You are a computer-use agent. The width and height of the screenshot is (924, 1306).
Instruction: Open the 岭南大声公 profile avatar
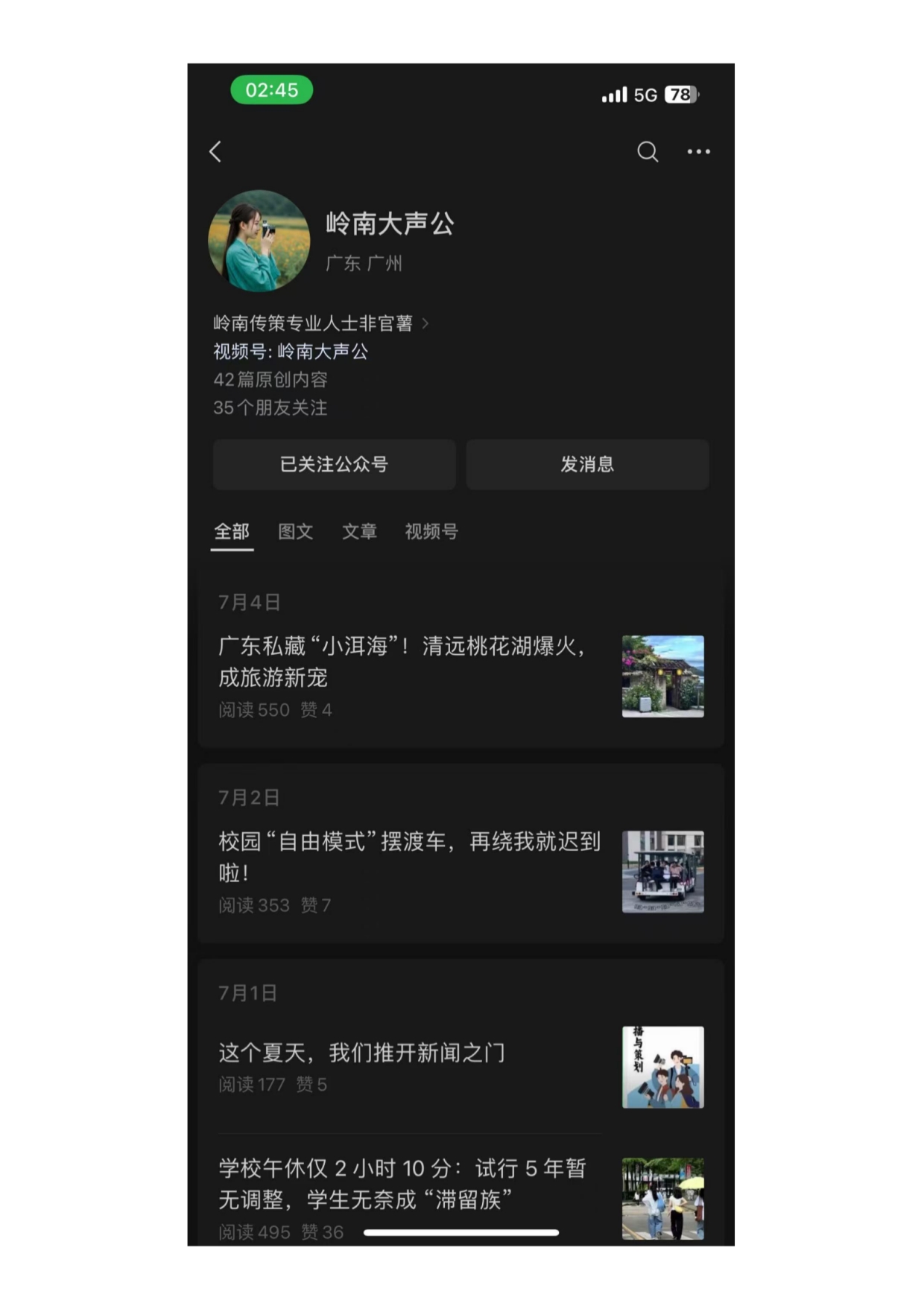[x=259, y=241]
